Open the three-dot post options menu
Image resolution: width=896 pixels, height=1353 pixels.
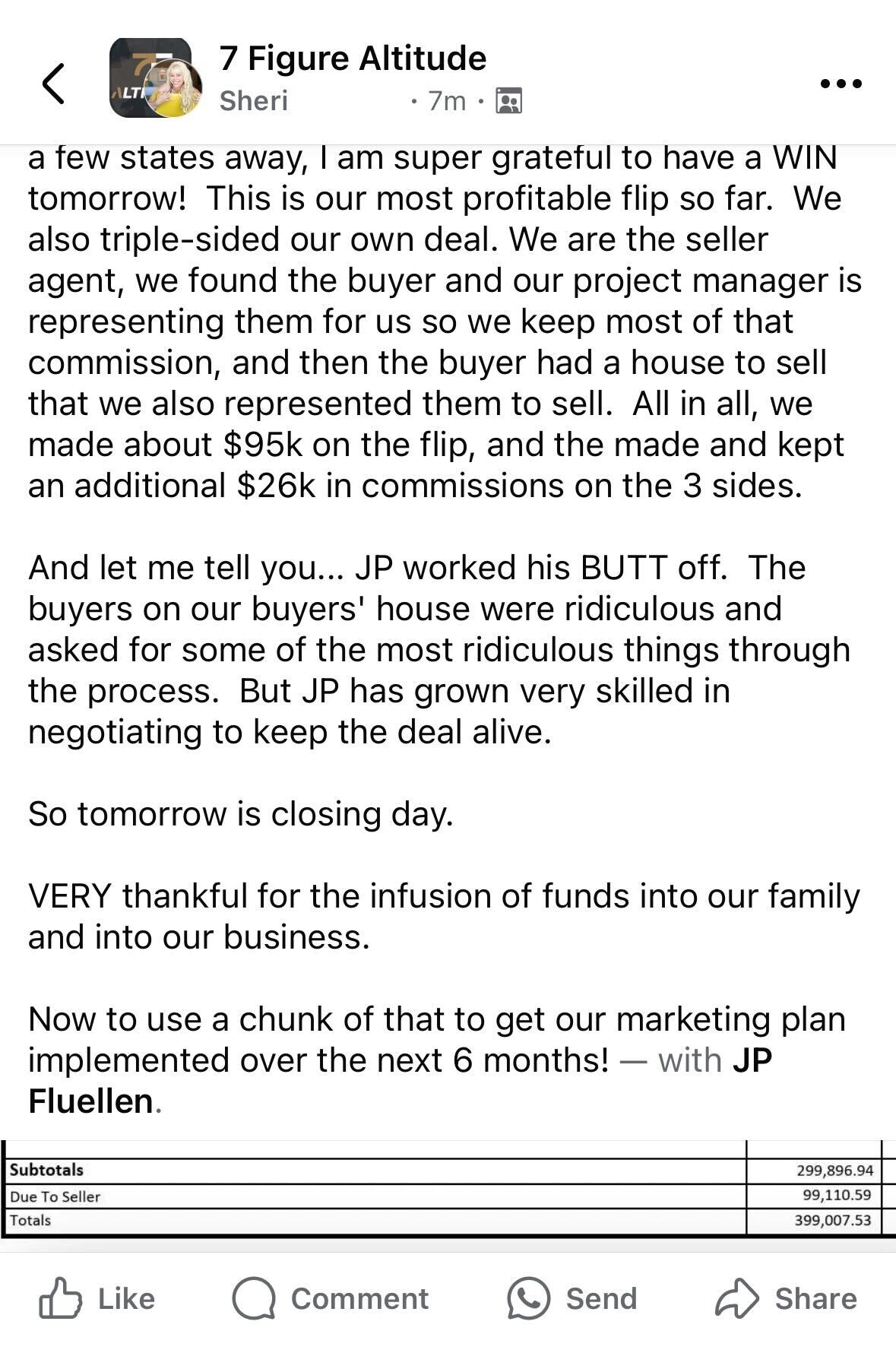841,84
